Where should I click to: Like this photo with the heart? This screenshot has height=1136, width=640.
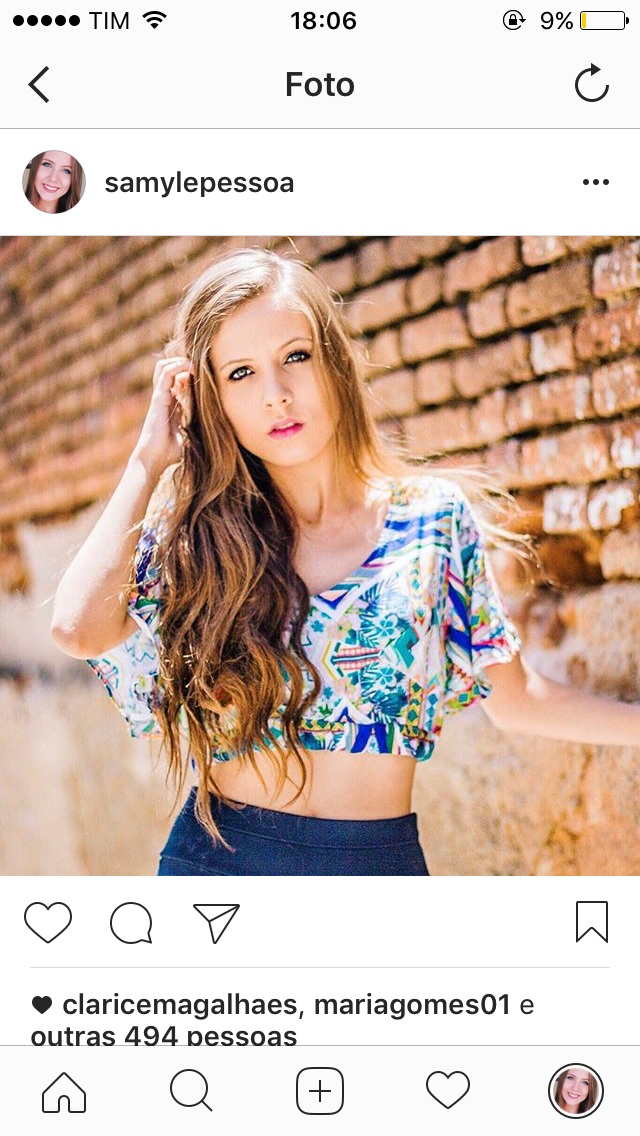(x=48, y=922)
